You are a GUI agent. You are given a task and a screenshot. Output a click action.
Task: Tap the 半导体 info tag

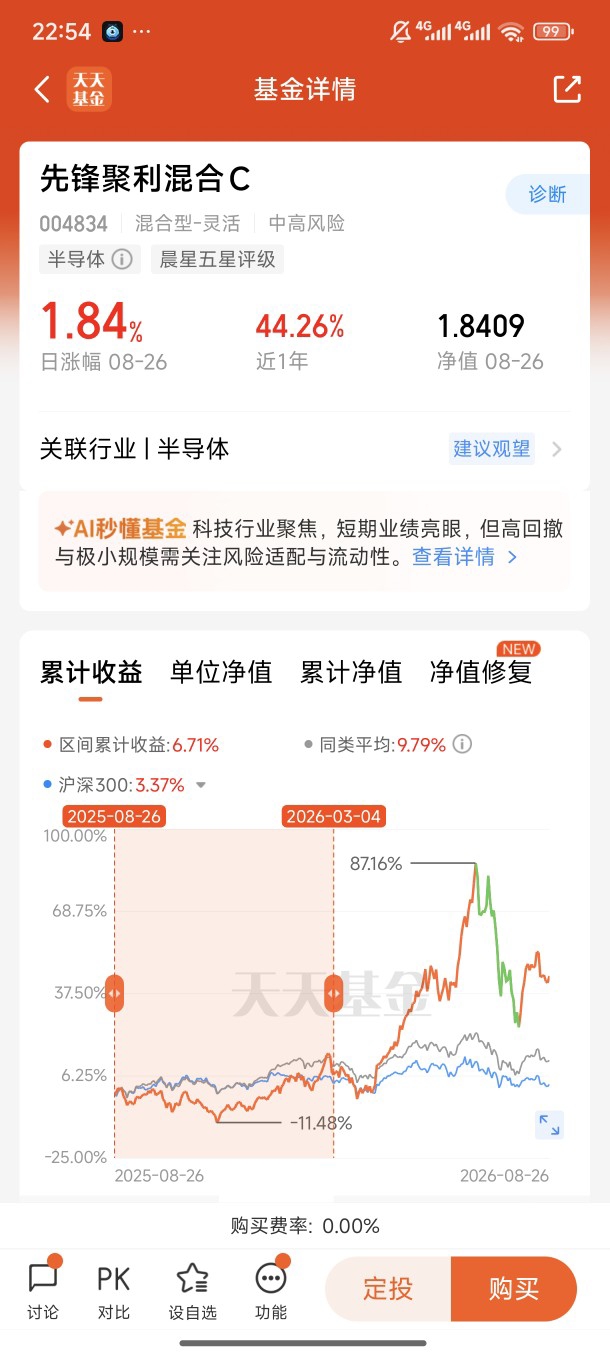[x=90, y=259]
